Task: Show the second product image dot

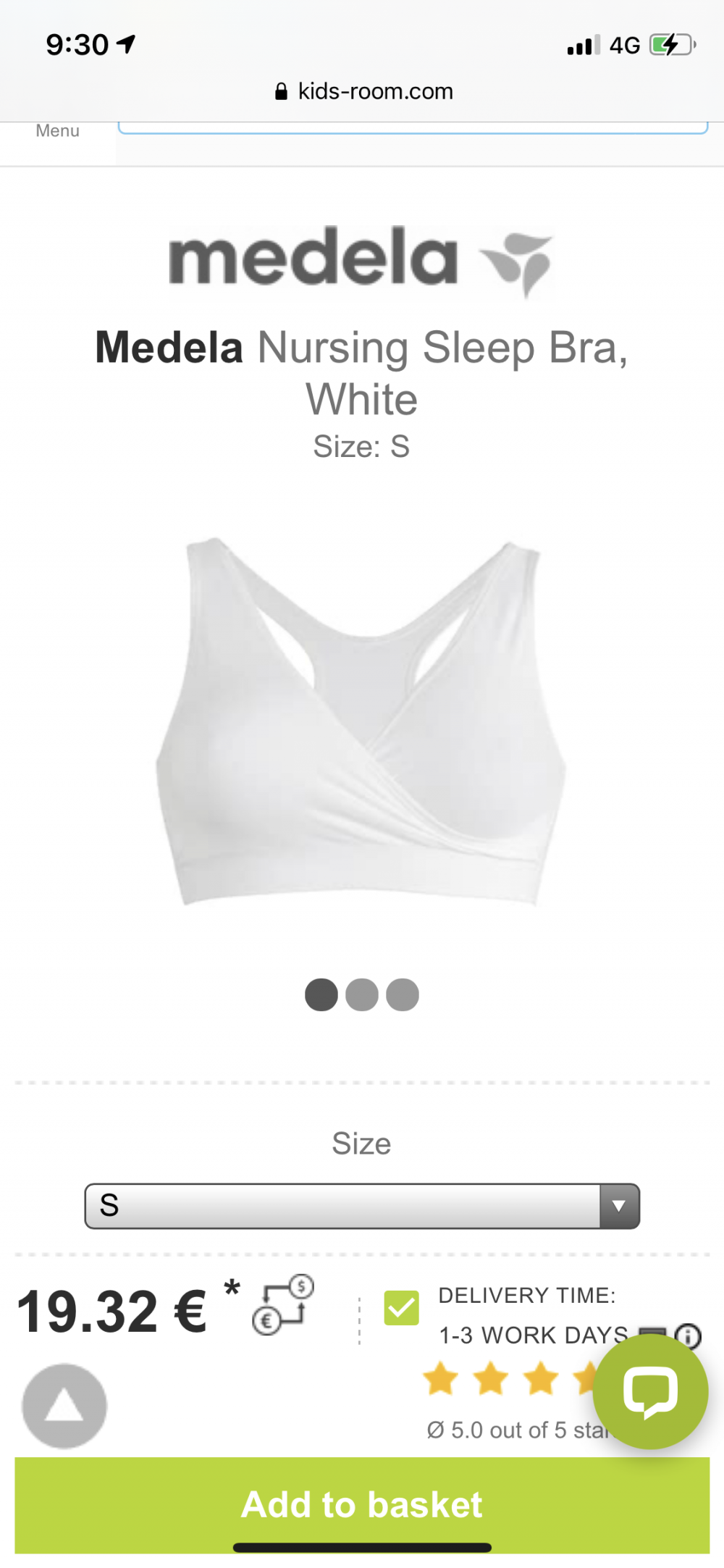Action: click(x=362, y=994)
